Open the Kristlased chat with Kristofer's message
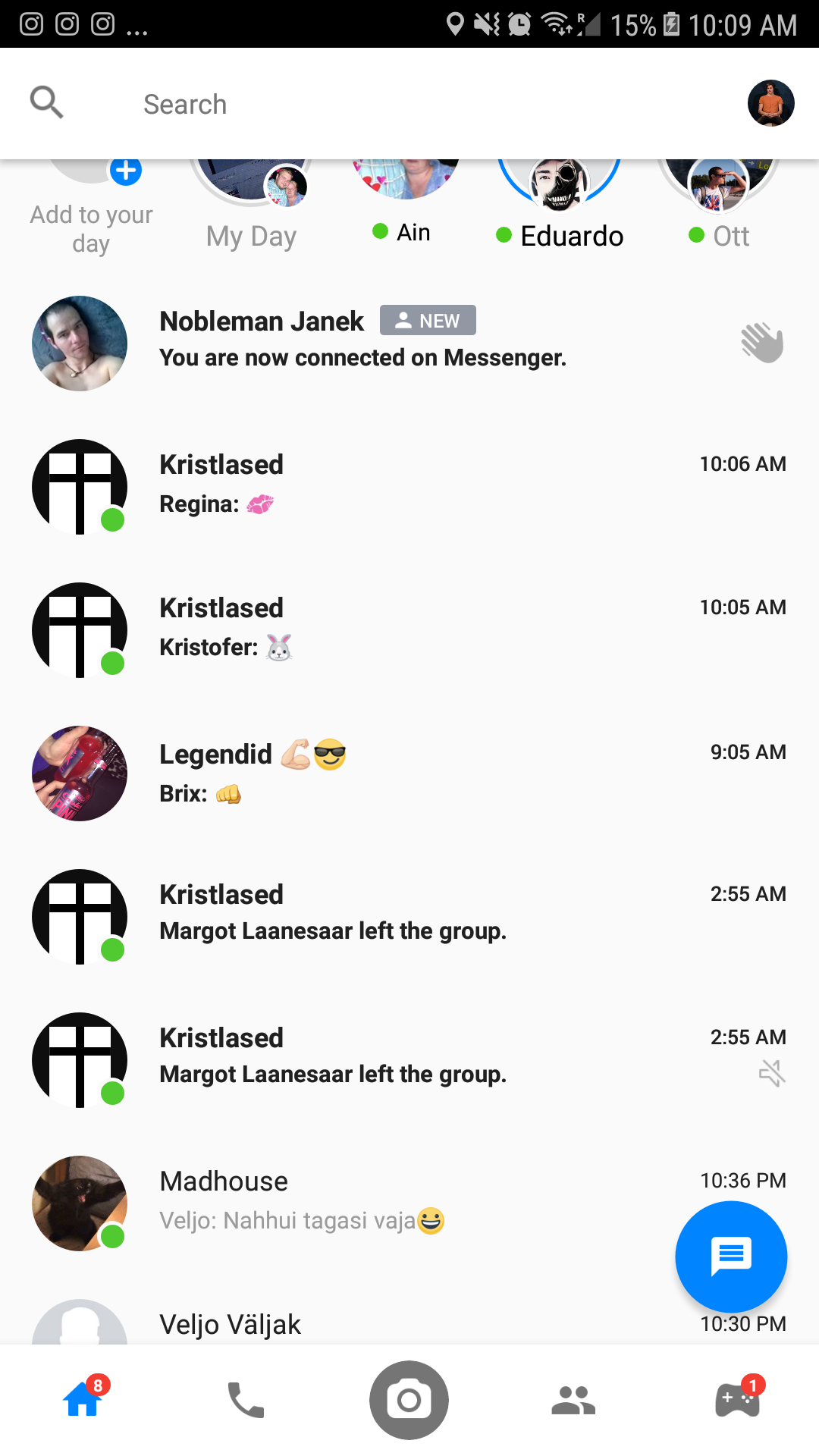The width and height of the screenshot is (819, 1456). click(x=409, y=629)
